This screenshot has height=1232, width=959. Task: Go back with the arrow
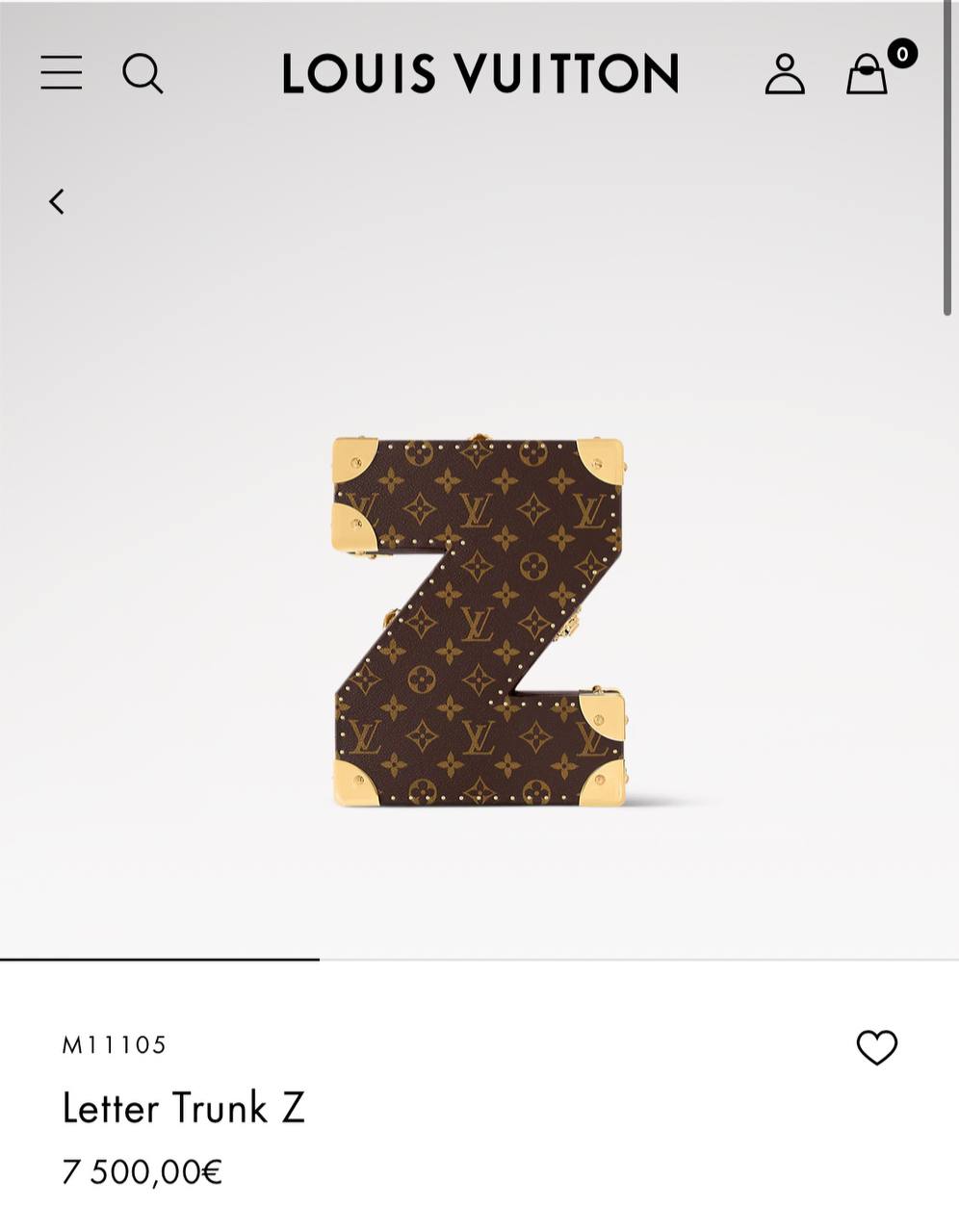(x=57, y=201)
